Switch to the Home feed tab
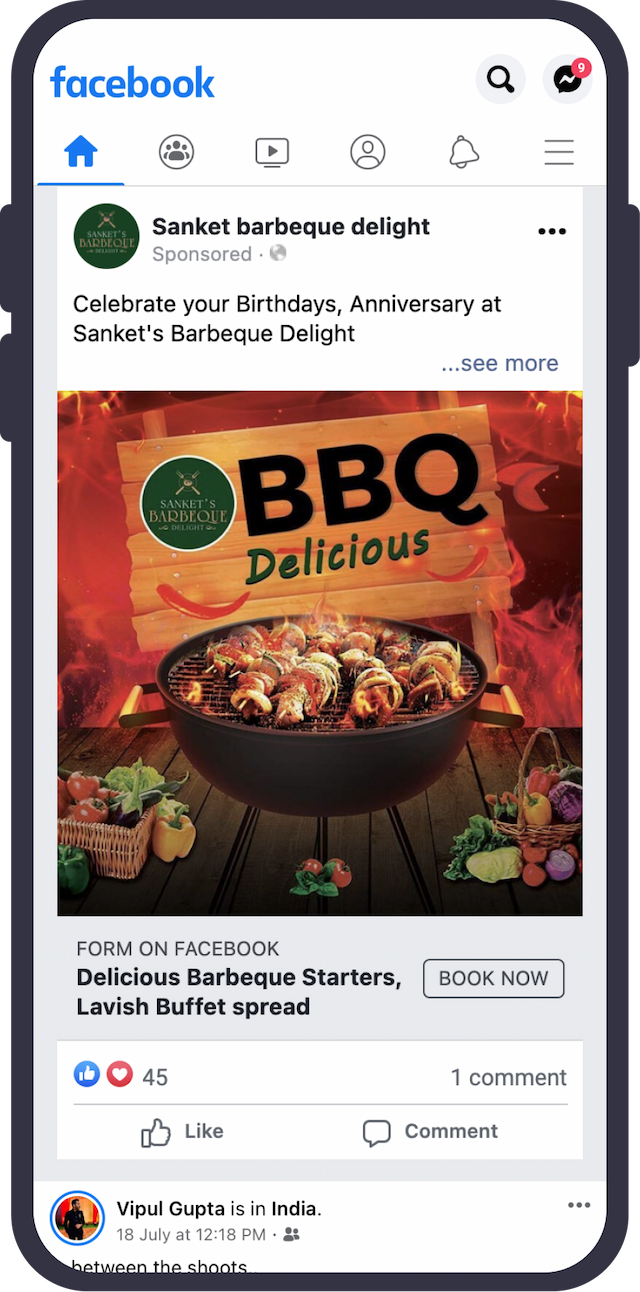The image size is (640, 1292). point(80,152)
